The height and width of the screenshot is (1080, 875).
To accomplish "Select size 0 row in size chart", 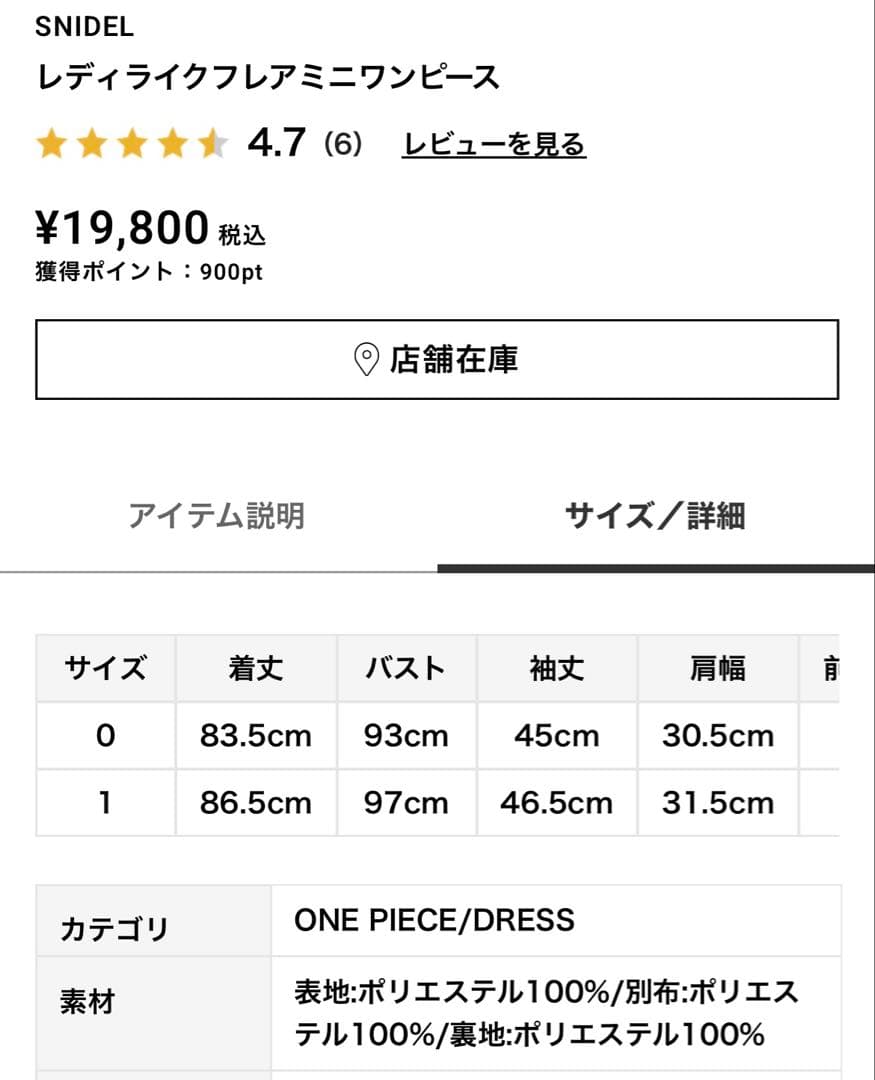I will tap(105, 736).
